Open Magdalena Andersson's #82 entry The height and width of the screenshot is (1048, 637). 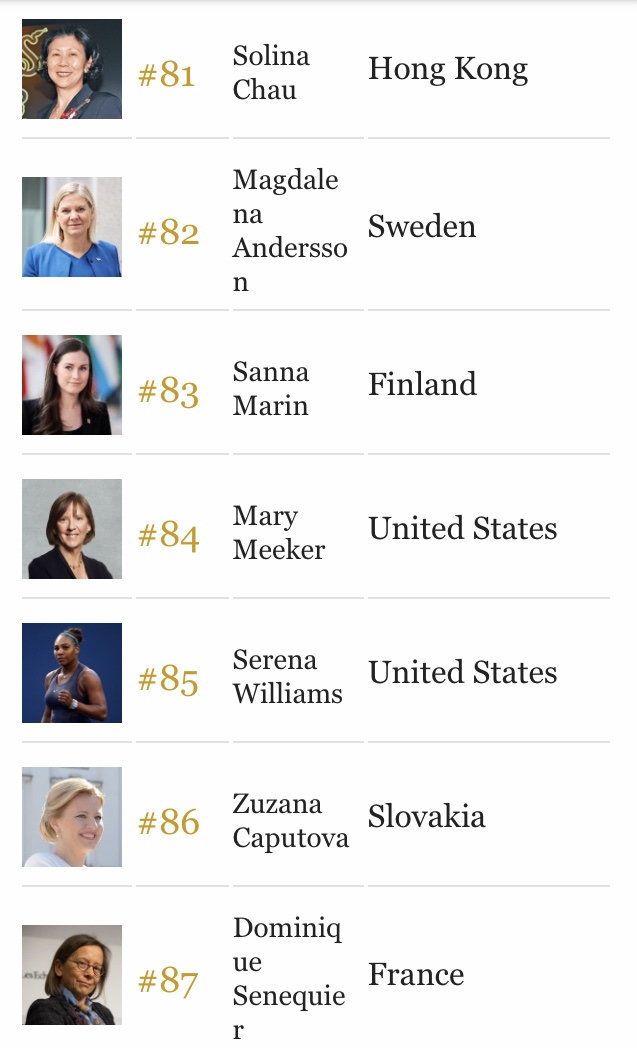315,225
